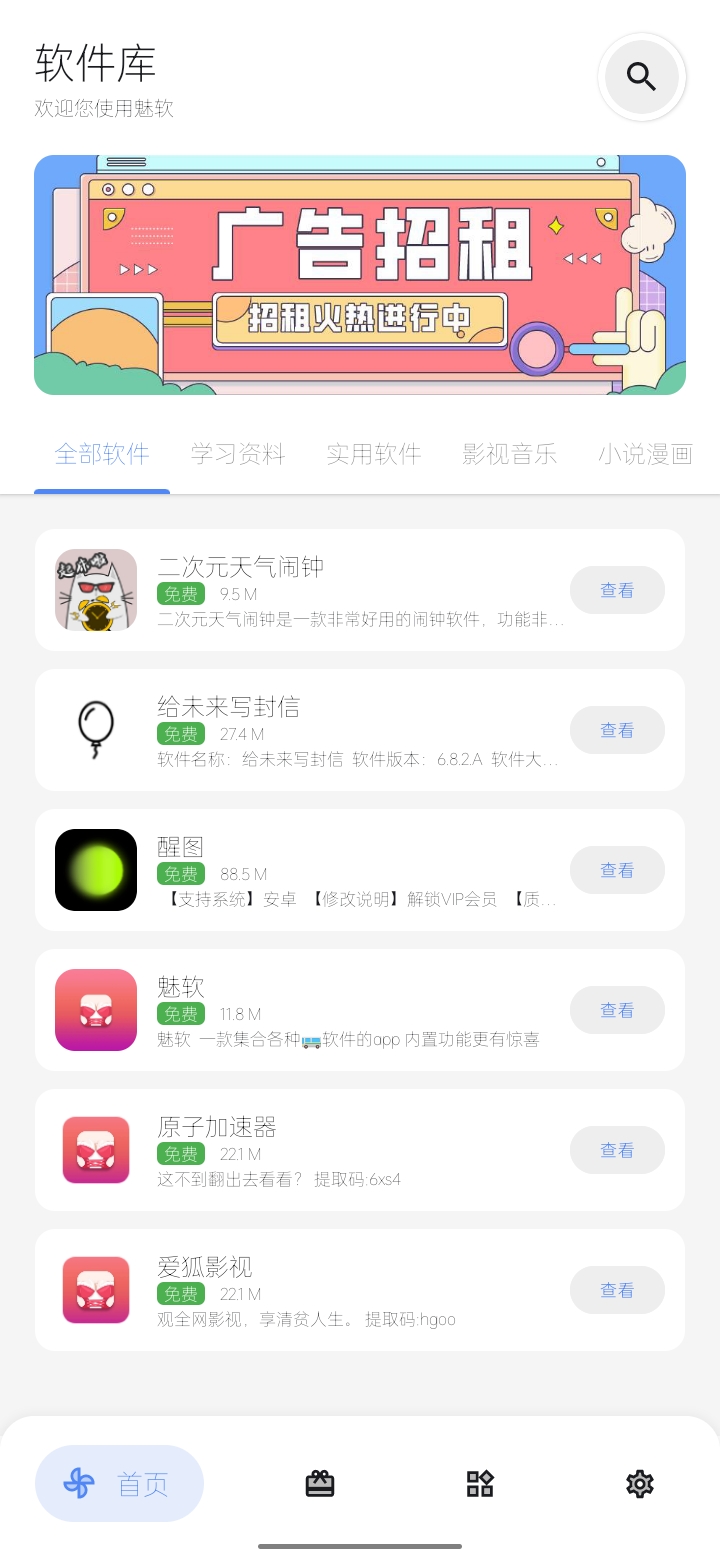Screen dimensions: 720x1552
Task: Click 查看 button for 二次元天气闹钟
Action: pos(617,590)
